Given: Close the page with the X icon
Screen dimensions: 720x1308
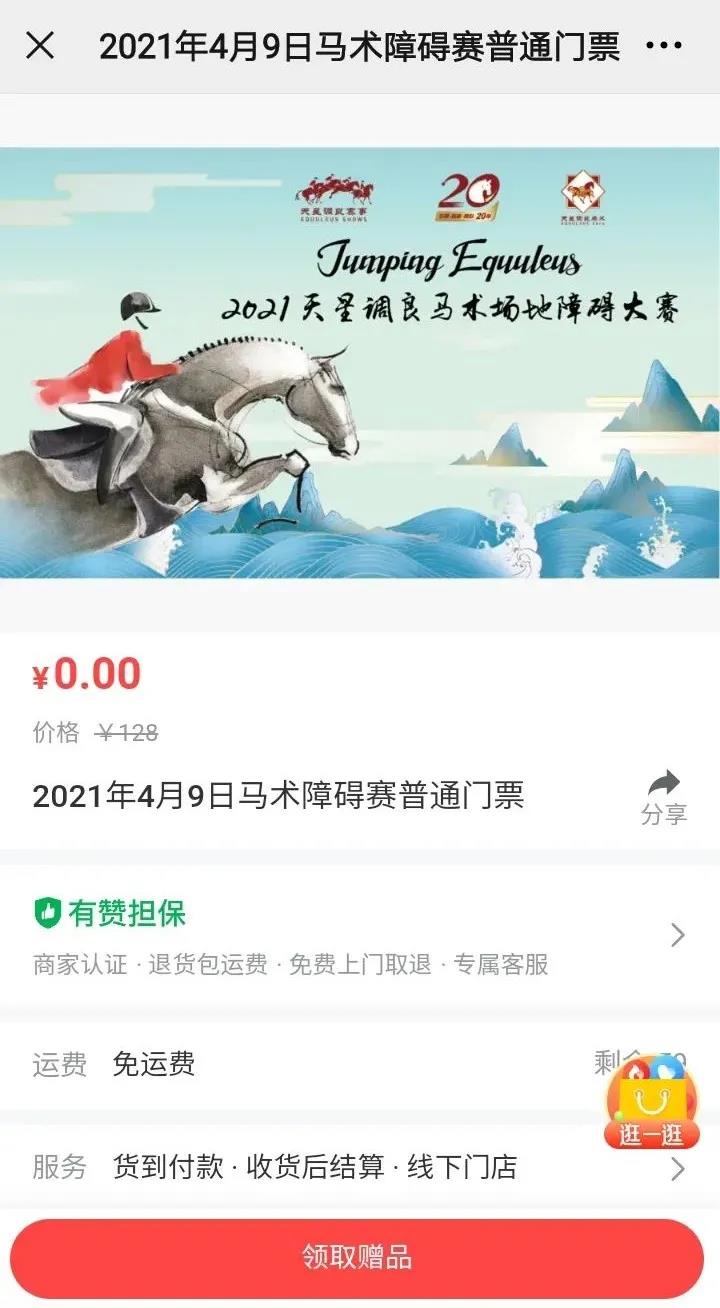Looking at the screenshot, I should pos(40,46).
